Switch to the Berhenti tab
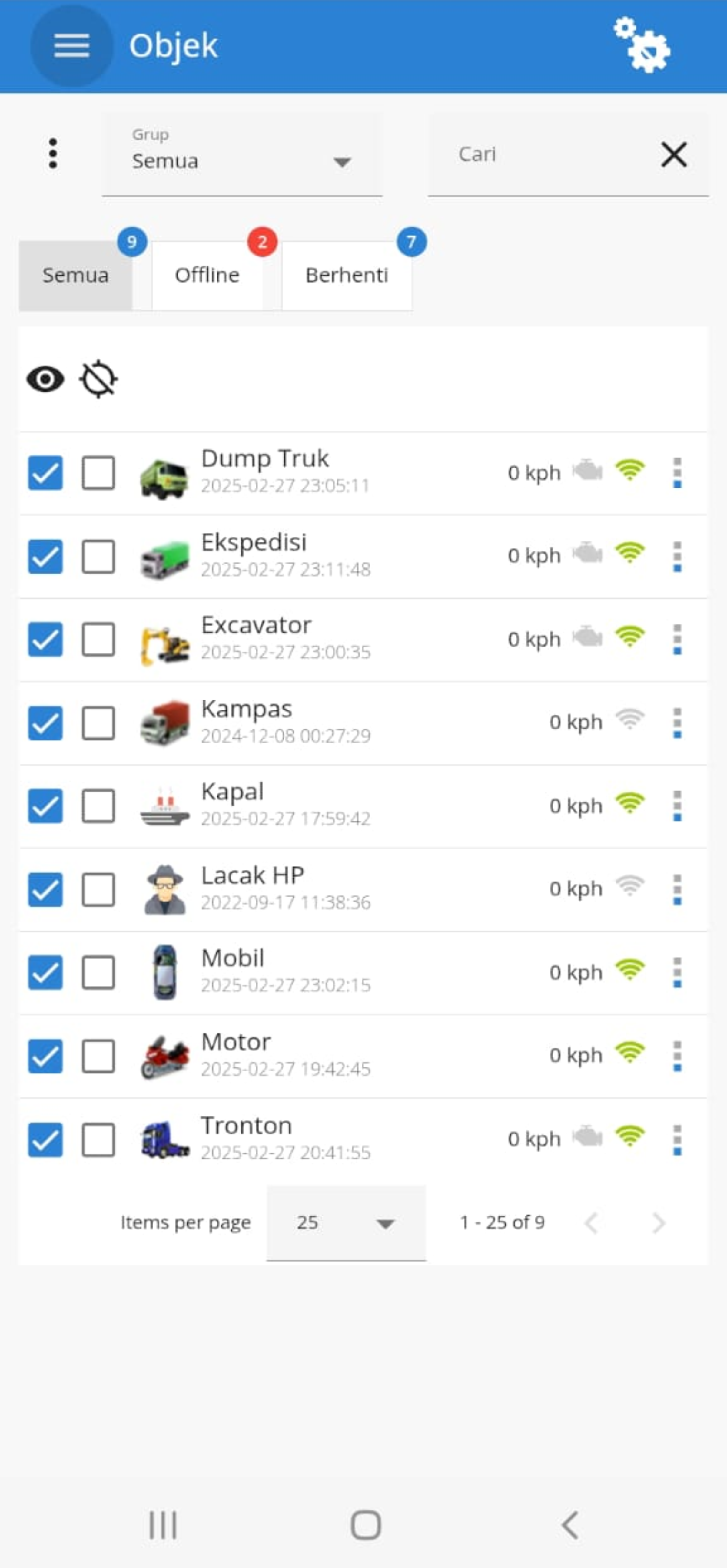 click(347, 276)
